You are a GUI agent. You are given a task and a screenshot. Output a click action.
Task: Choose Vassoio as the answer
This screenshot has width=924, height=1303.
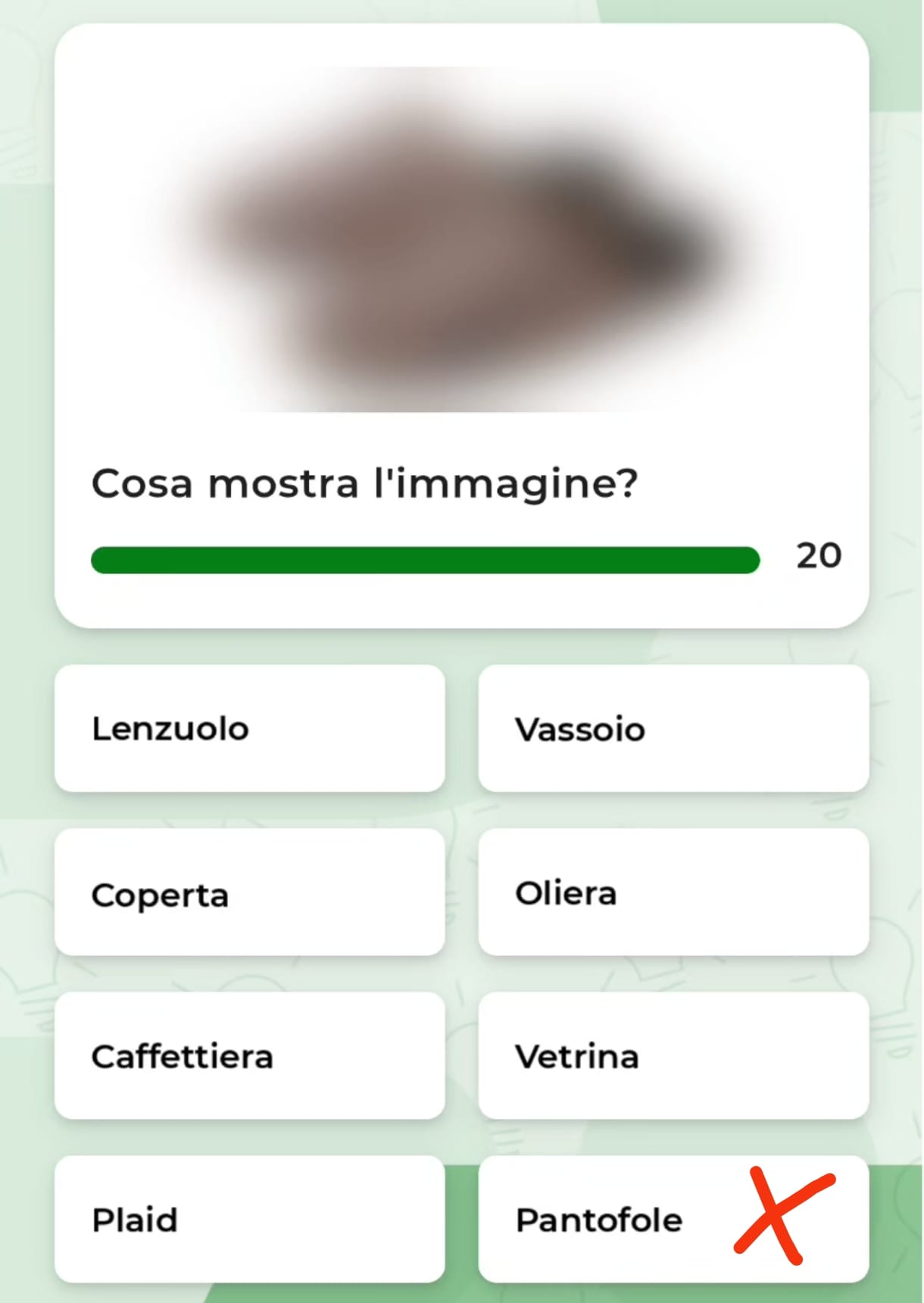[x=673, y=729]
